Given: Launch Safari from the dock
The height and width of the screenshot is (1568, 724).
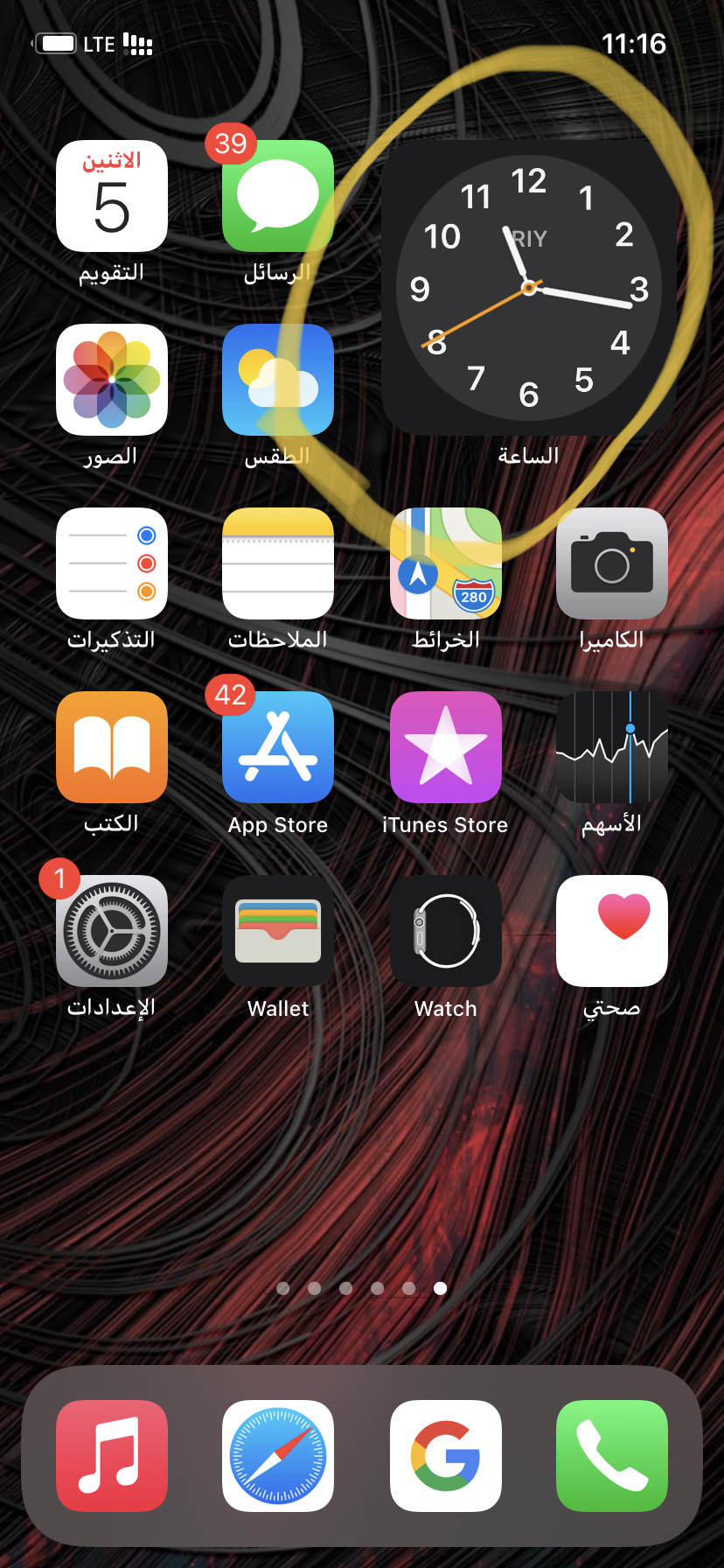Looking at the screenshot, I should (278, 1456).
